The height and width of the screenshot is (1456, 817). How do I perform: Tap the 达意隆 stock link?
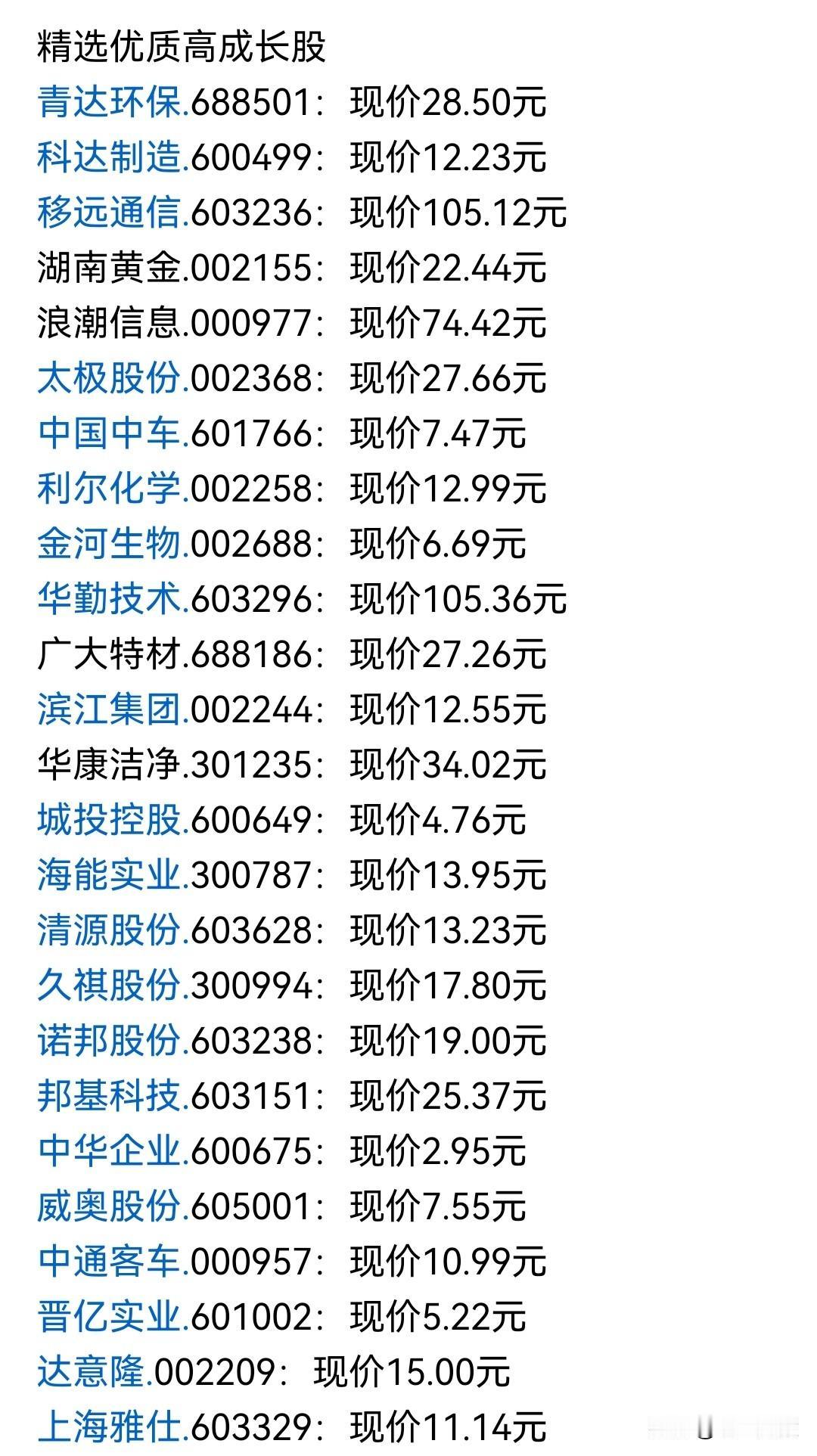point(95,1372)
